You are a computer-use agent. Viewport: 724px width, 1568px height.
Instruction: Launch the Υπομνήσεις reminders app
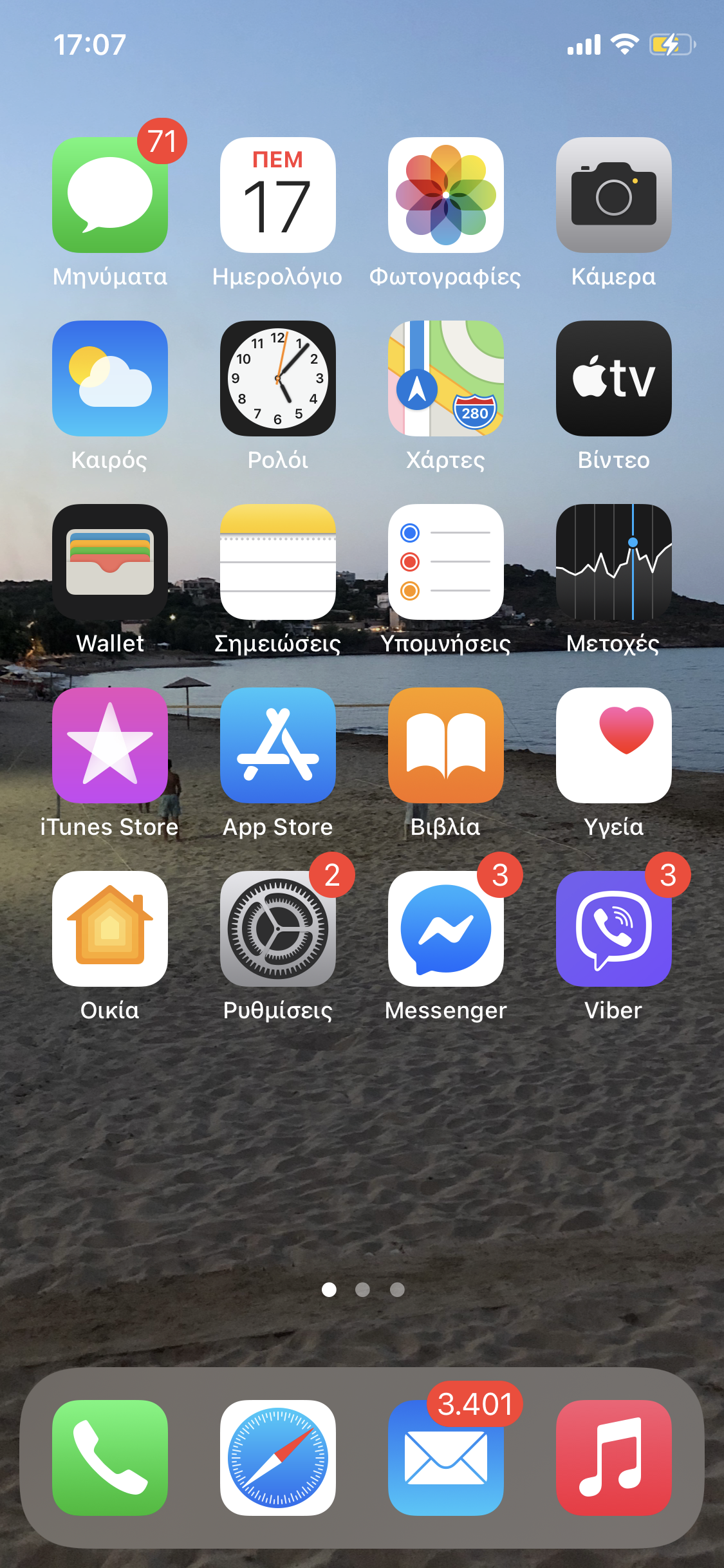(x=446, y=562)
